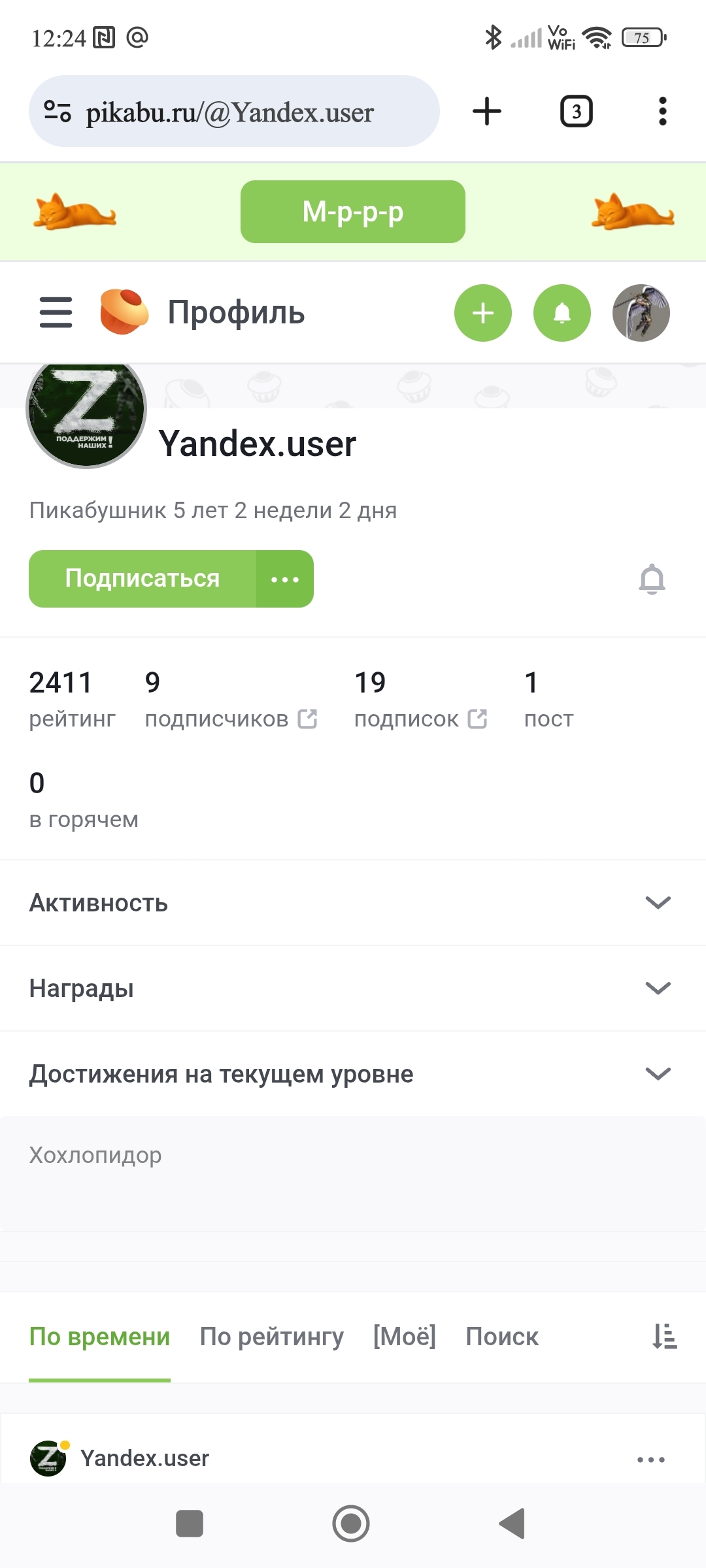Open my account avatar in header

[641, 313]
